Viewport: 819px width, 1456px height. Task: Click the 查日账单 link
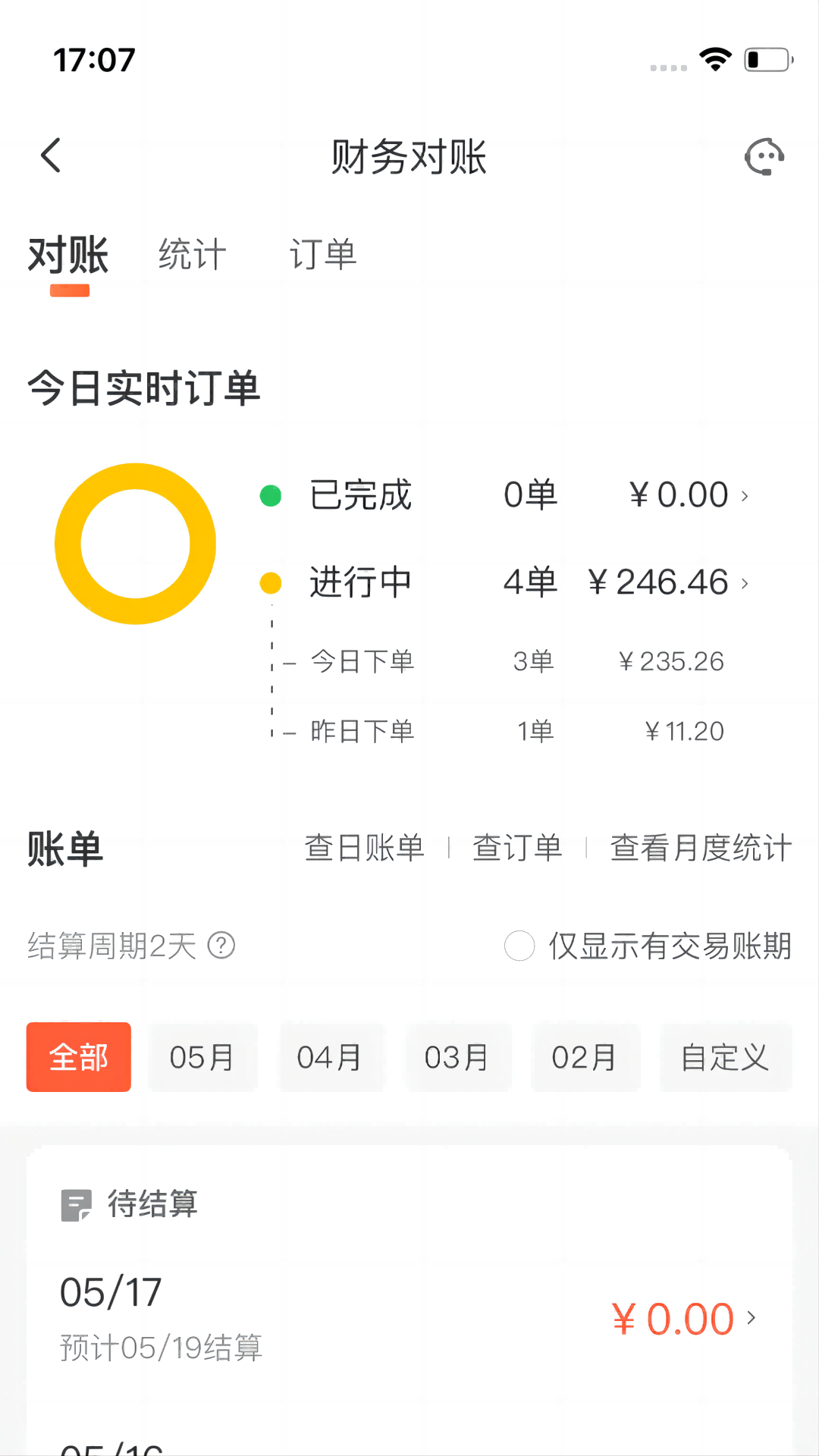point(365,847)
